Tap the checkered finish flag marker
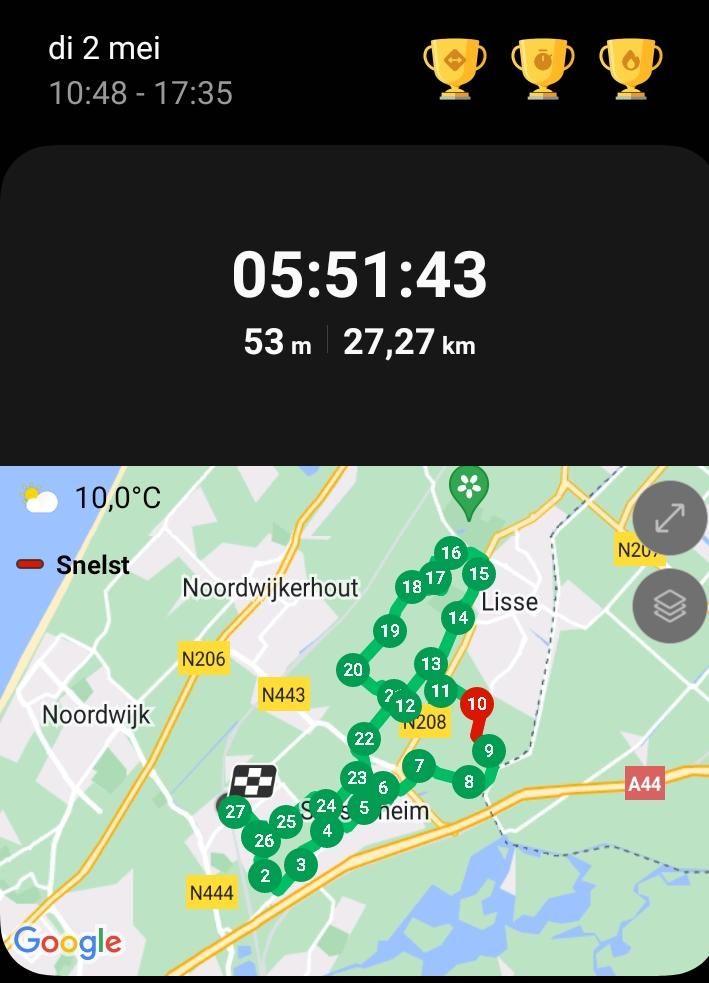This screenshot has width=709, height=983. point(253,780)
